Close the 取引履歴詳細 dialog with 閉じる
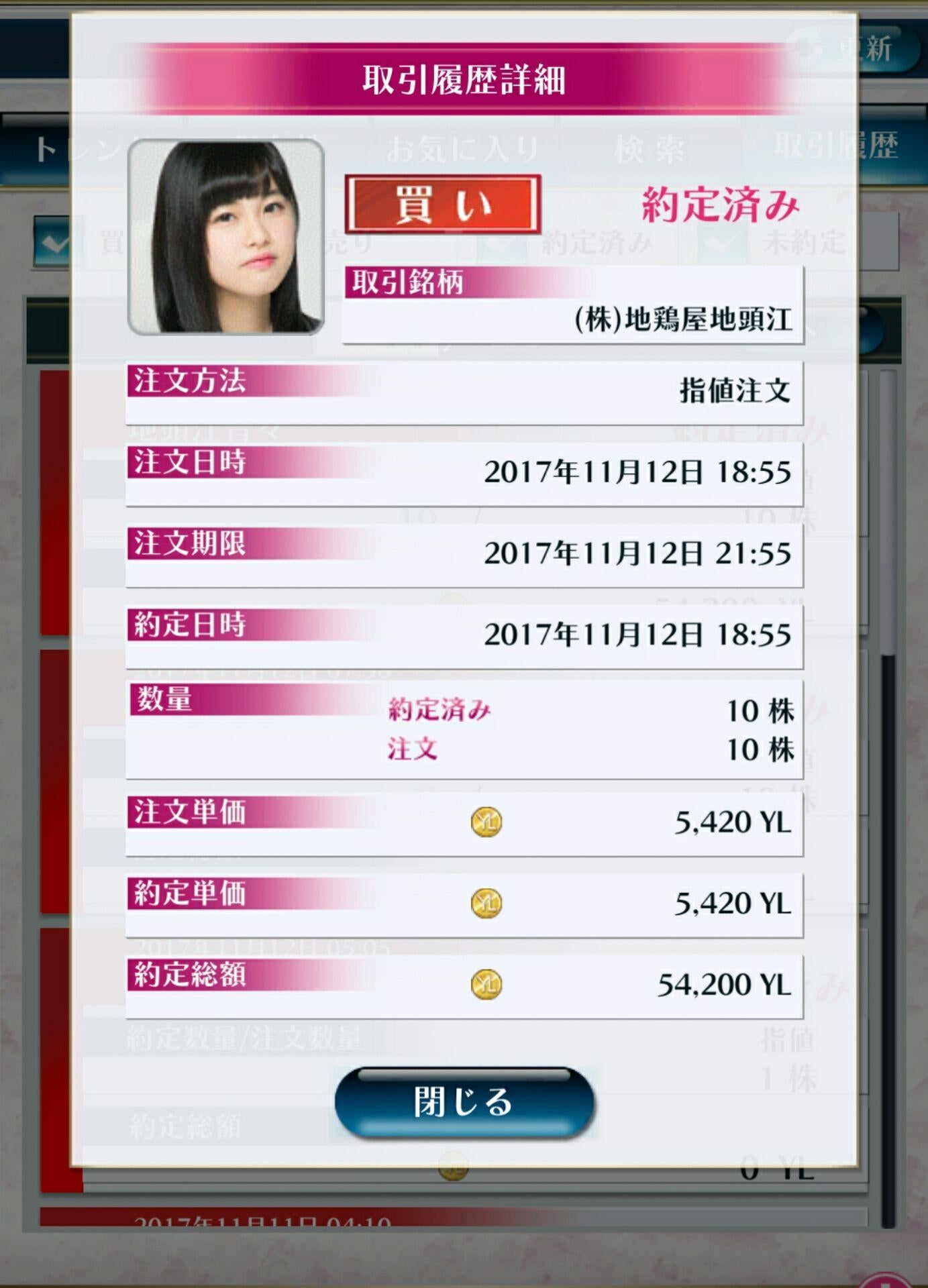This screenshot has width=928, height=1288. [x=464, y=1102]
